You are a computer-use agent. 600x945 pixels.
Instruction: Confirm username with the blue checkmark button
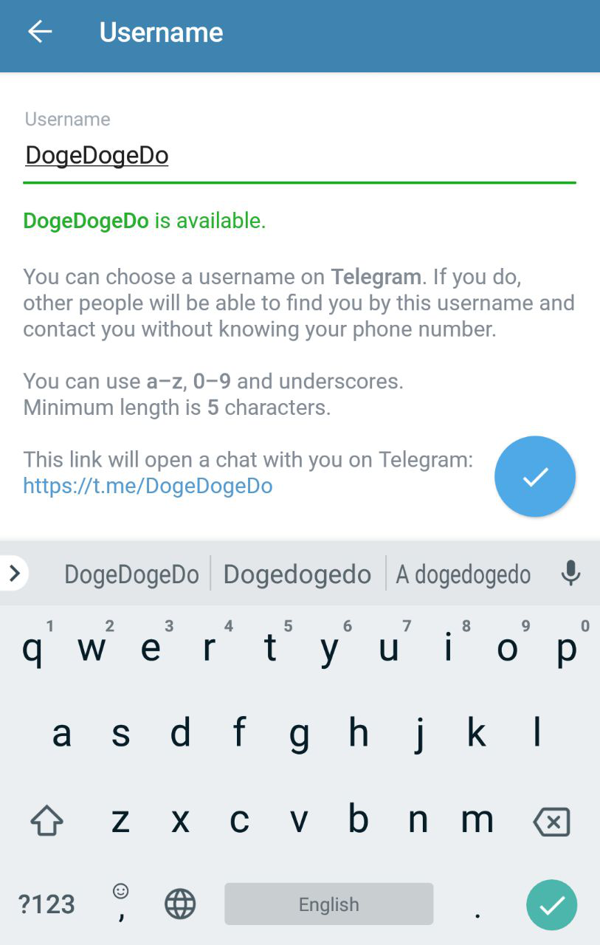point(535,477)
